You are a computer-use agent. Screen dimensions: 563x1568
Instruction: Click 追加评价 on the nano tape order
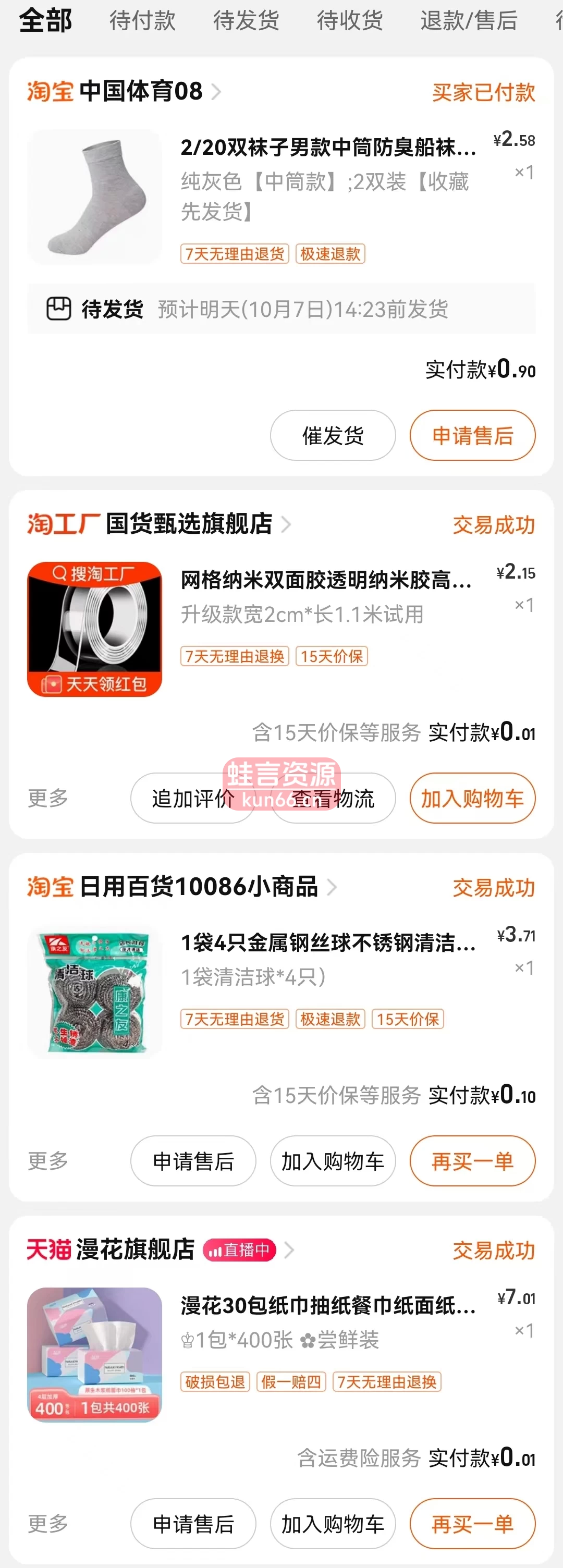coord(192,799)
